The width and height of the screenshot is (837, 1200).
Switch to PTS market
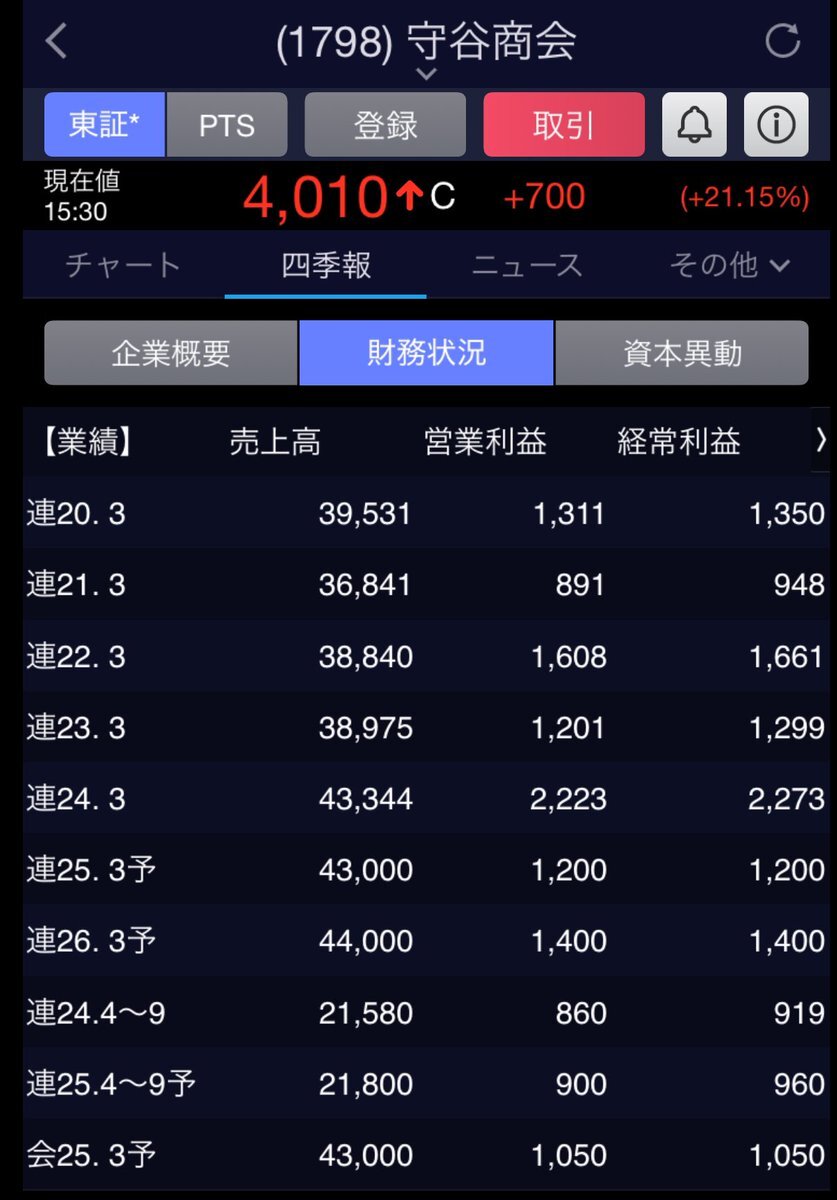pyautogui.click(x=227, y=125)
